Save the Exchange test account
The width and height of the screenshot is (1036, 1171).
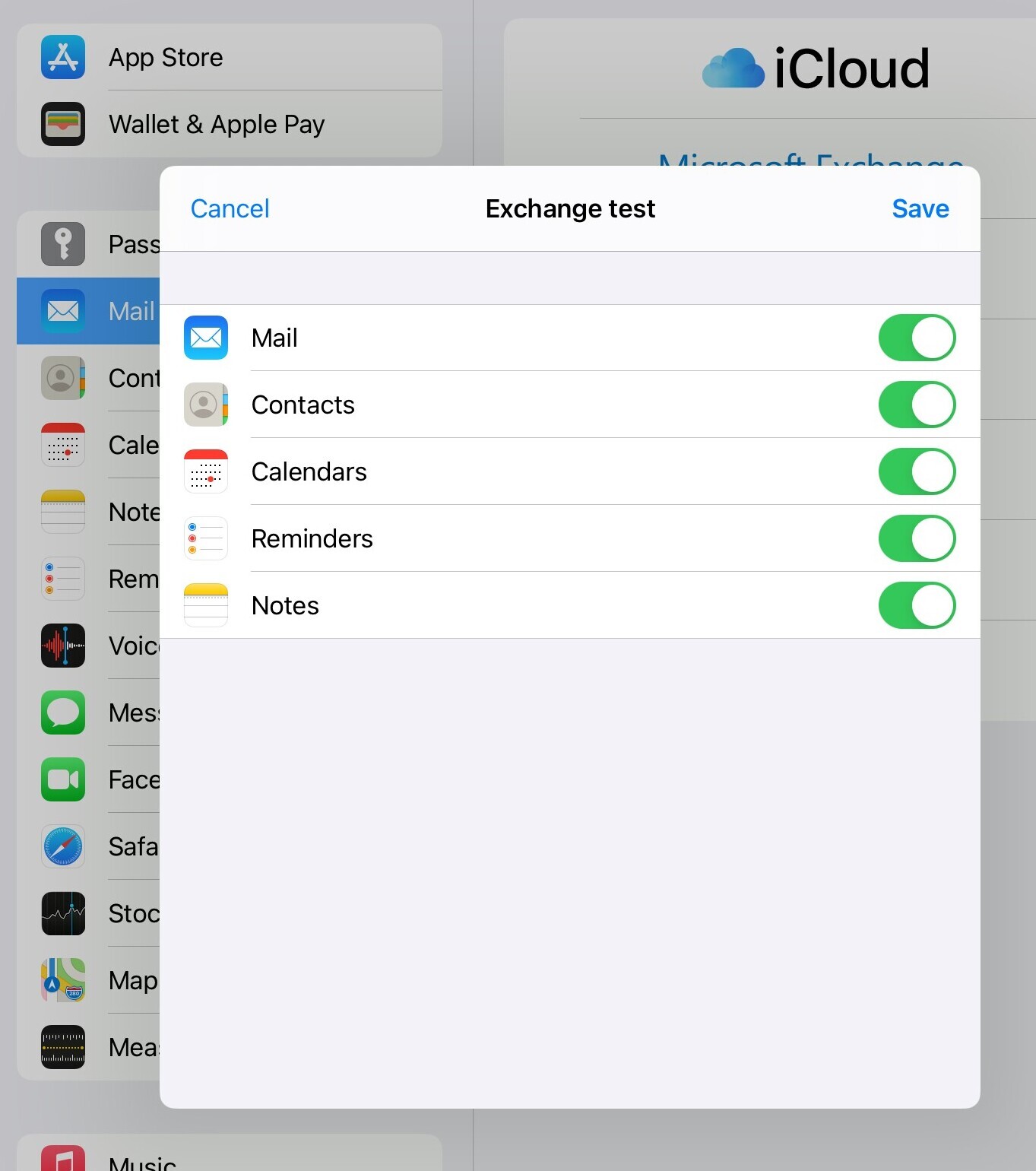[920, 208]
